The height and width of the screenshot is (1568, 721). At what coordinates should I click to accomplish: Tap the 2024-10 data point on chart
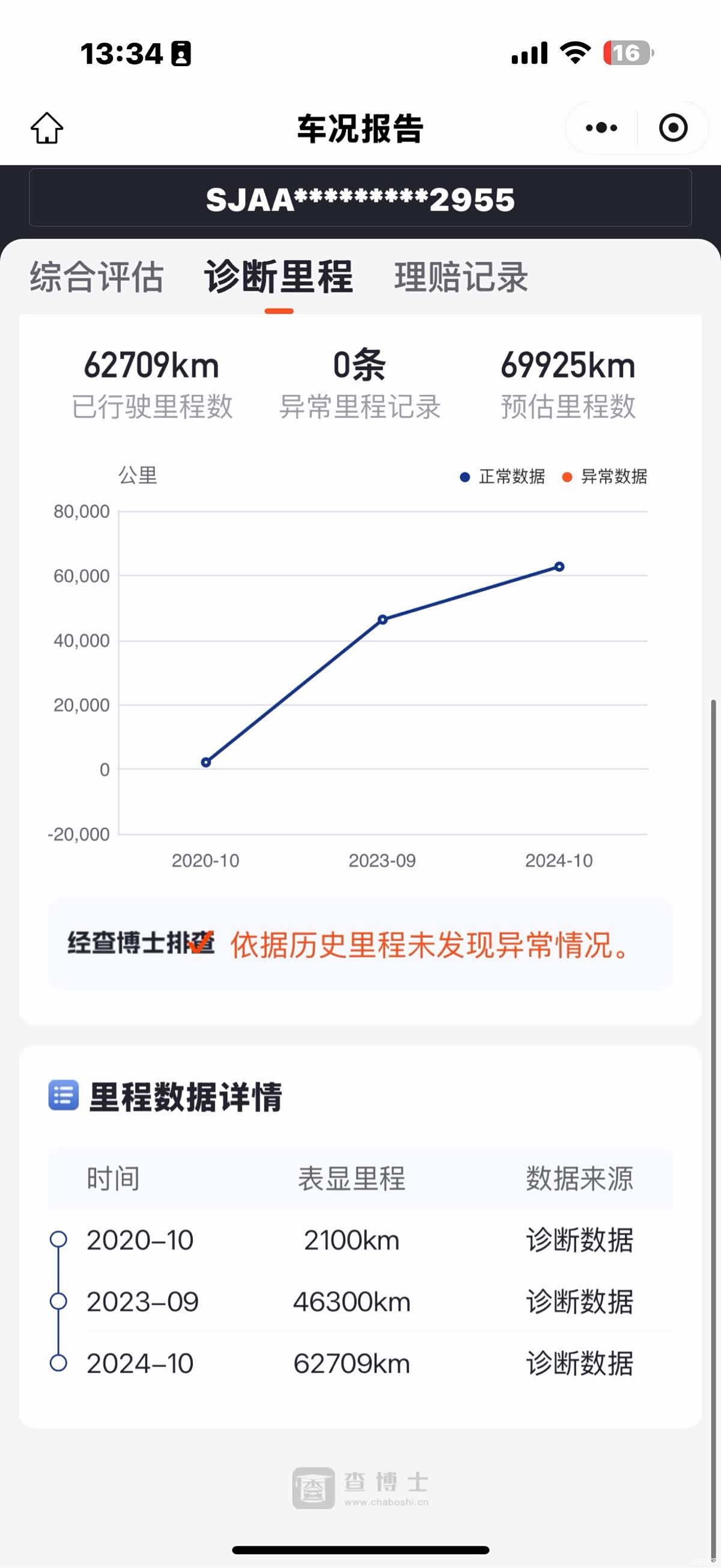point(559,567)
